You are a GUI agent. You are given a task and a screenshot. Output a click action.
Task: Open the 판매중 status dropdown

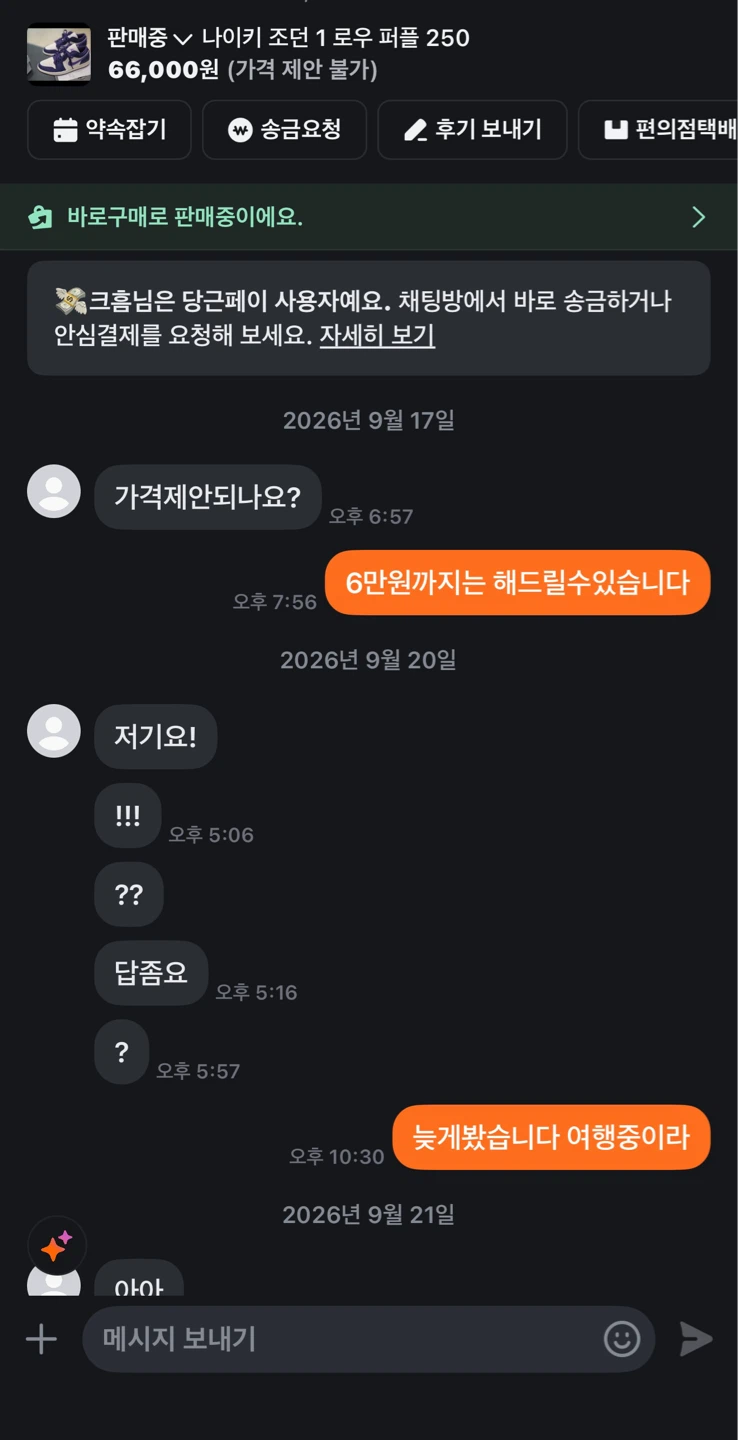[x=149, y=39]
